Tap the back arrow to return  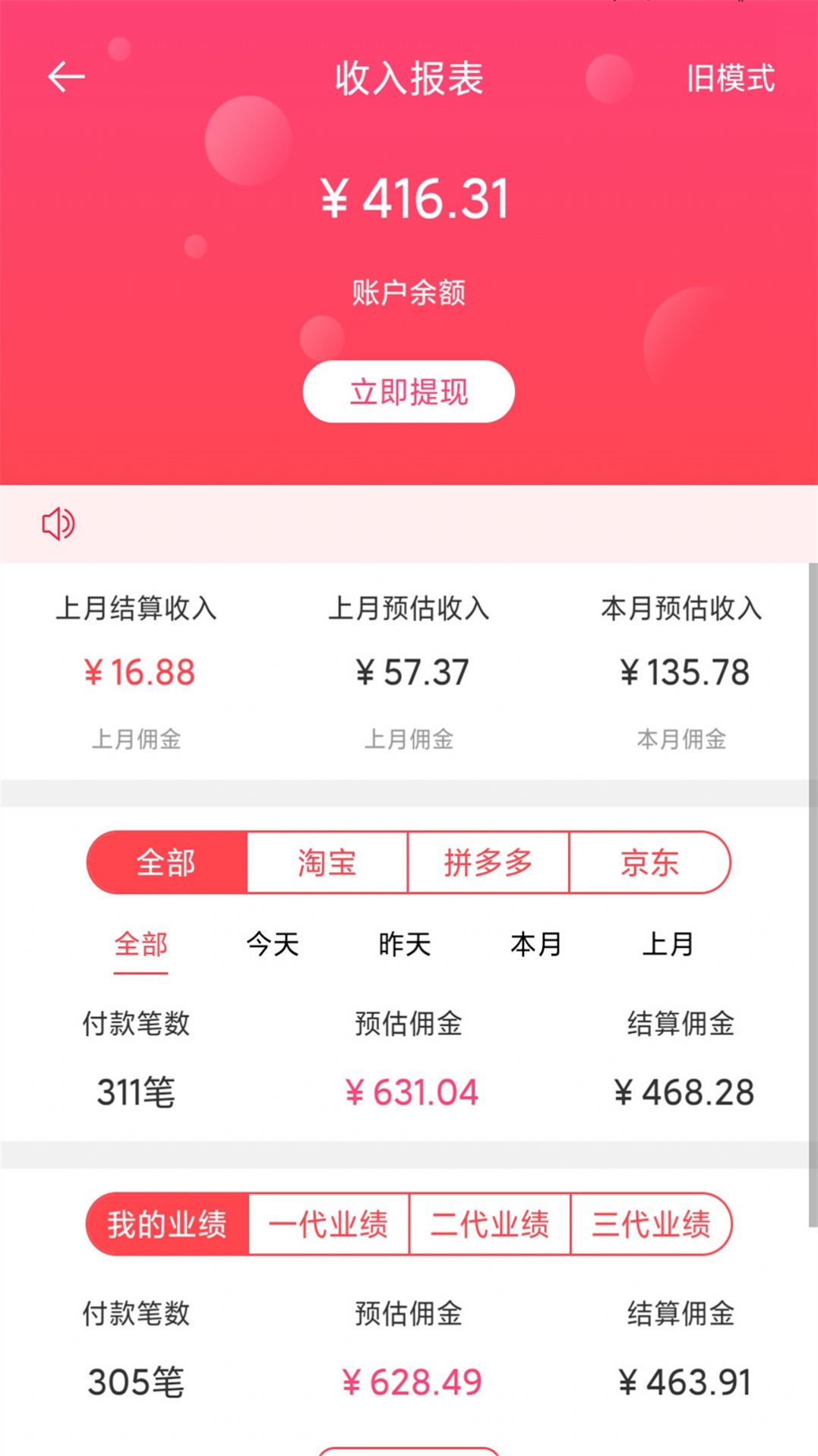pyautogui.click(x=65, y=77)
